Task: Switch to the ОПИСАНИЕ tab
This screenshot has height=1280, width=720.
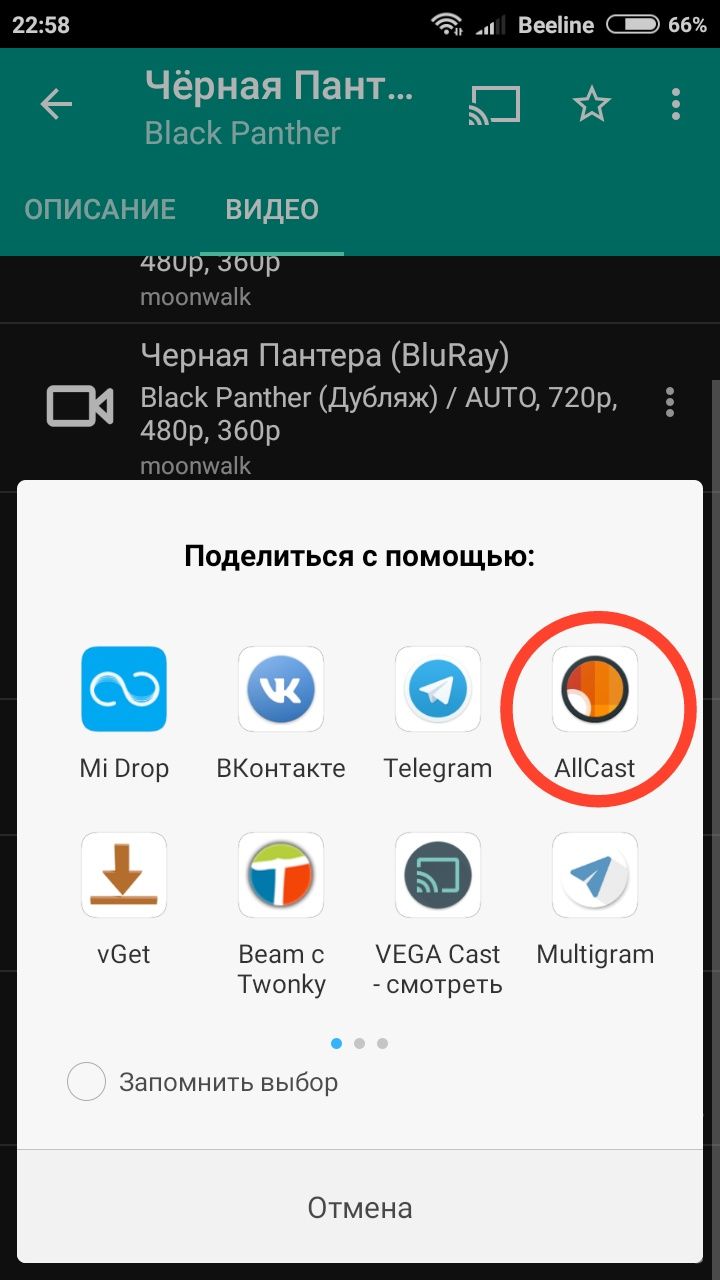Action: coord(100,209)
